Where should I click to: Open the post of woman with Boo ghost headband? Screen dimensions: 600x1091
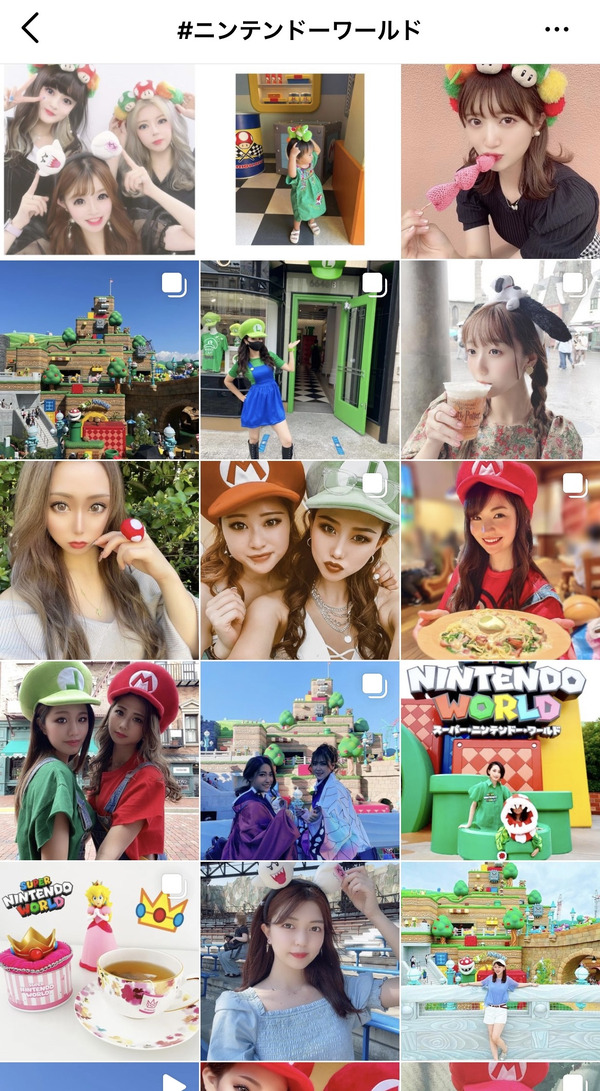coord(300,961)
